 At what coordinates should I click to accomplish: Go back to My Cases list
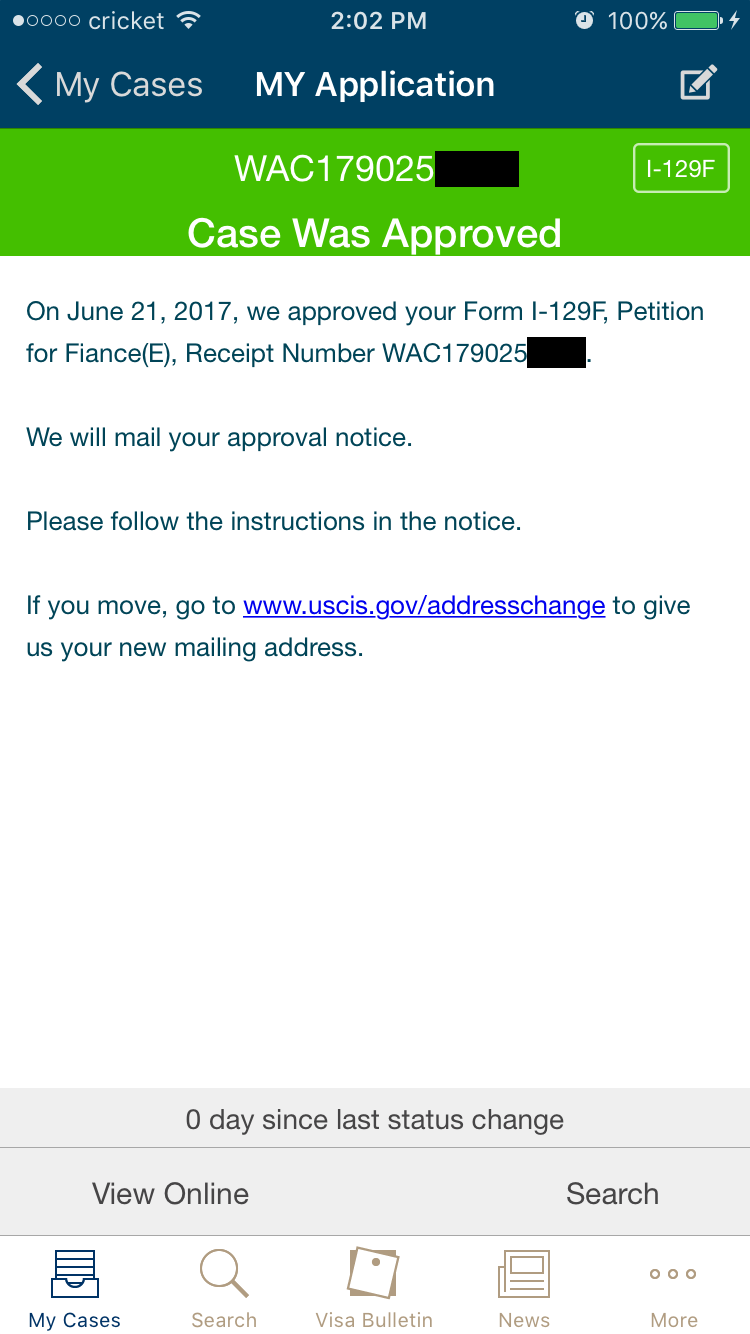pos(110,85)
